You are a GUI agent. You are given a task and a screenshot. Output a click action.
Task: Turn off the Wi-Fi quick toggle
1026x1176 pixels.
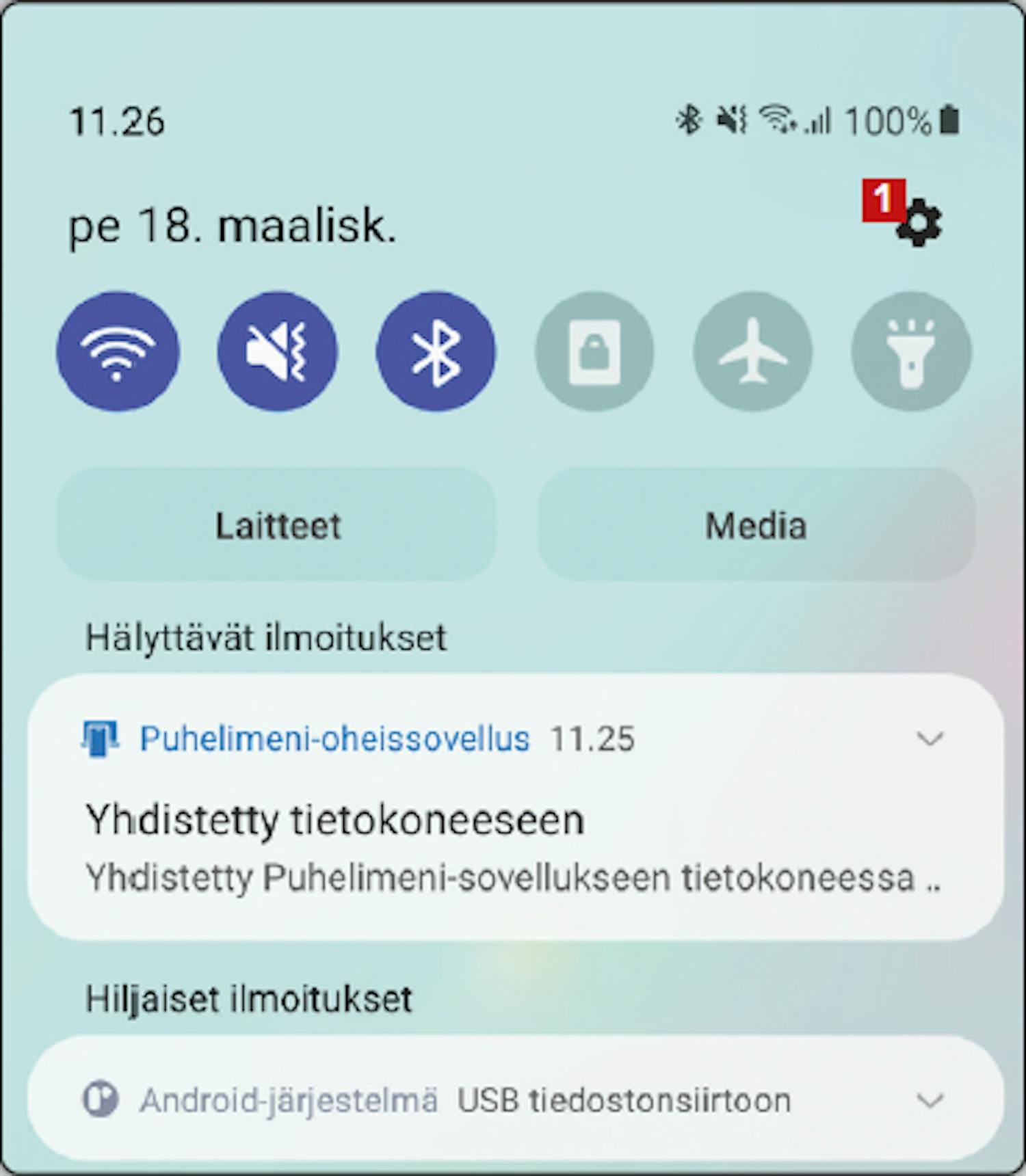117,351
